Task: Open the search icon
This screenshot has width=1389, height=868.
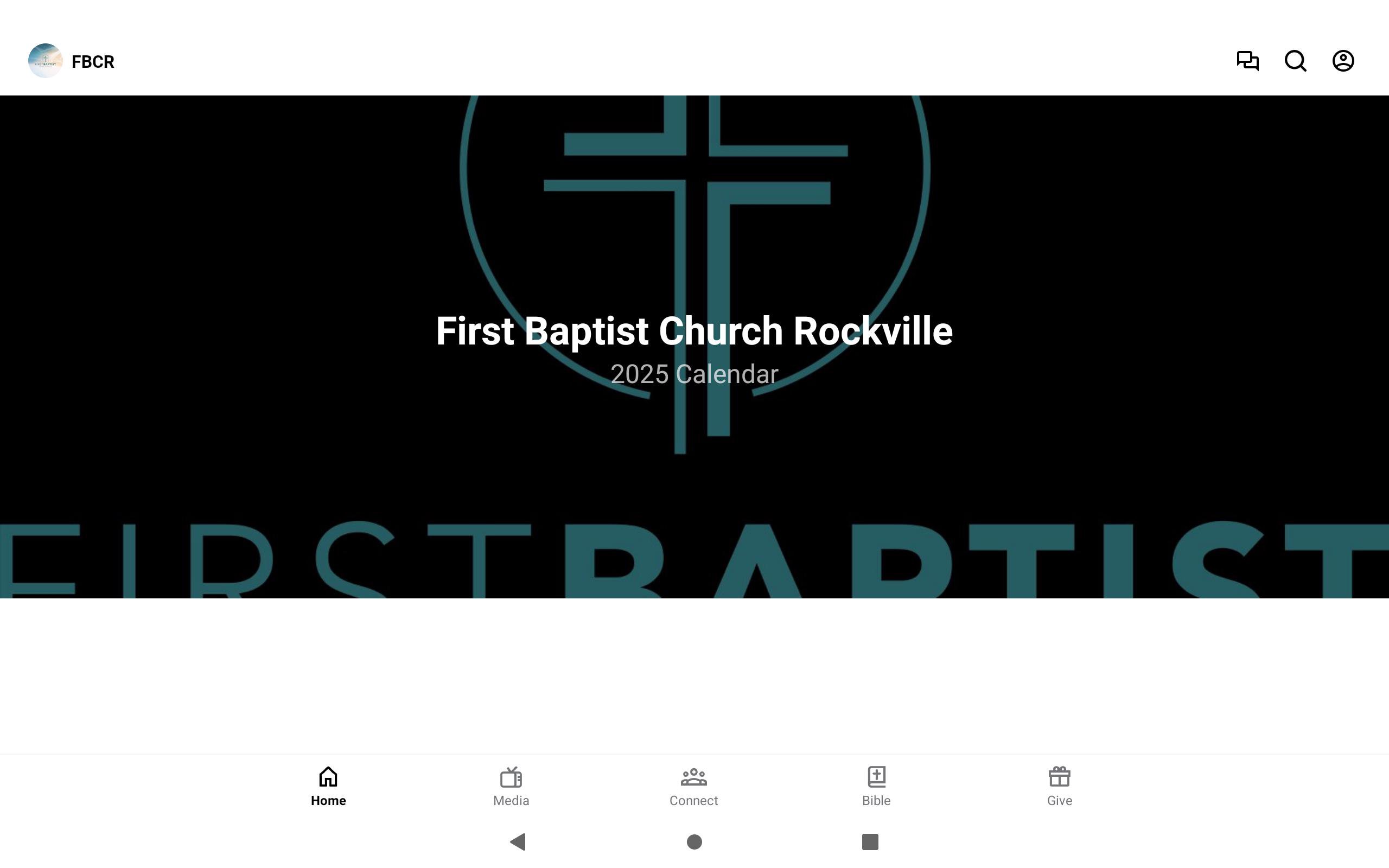Action: pos(1295,61)
